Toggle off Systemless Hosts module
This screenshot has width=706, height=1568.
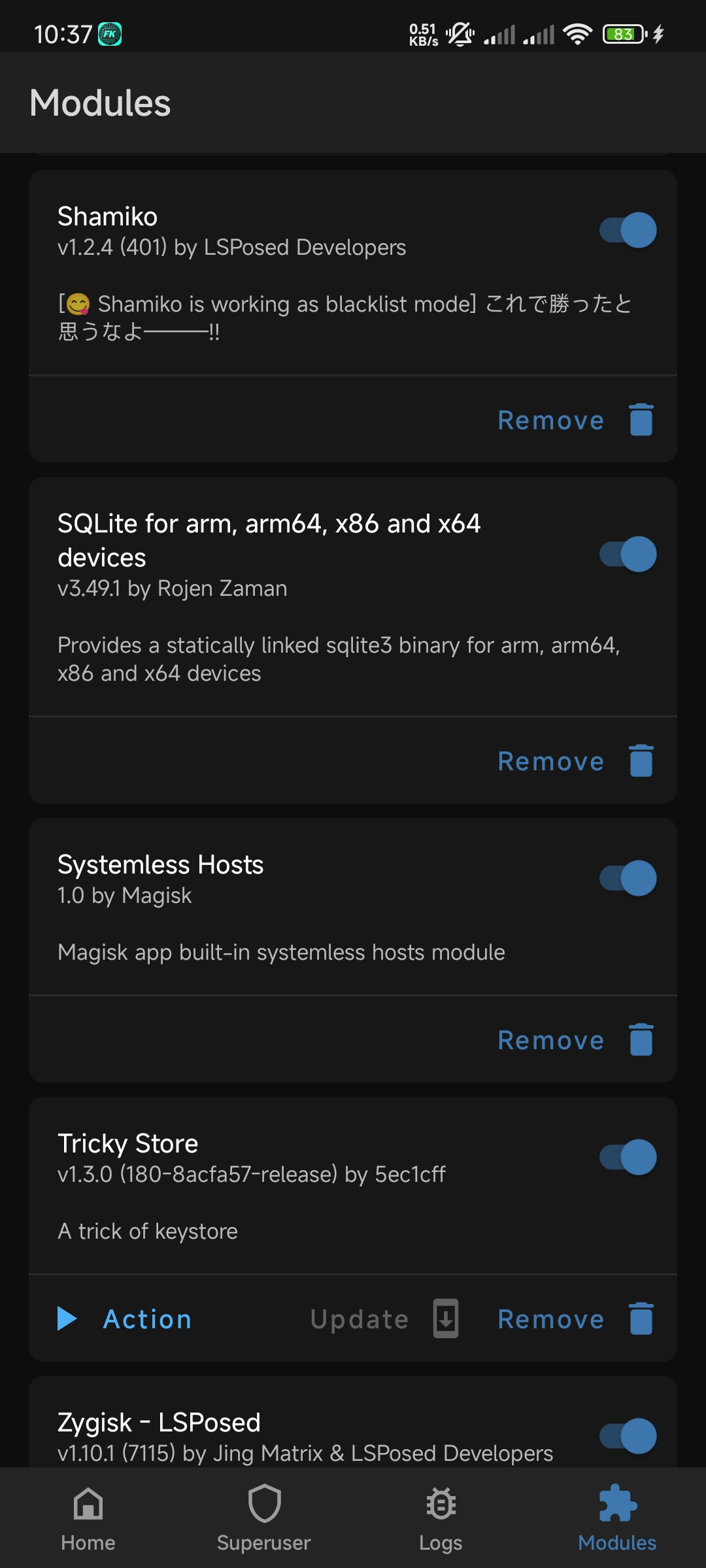(628, 878)
